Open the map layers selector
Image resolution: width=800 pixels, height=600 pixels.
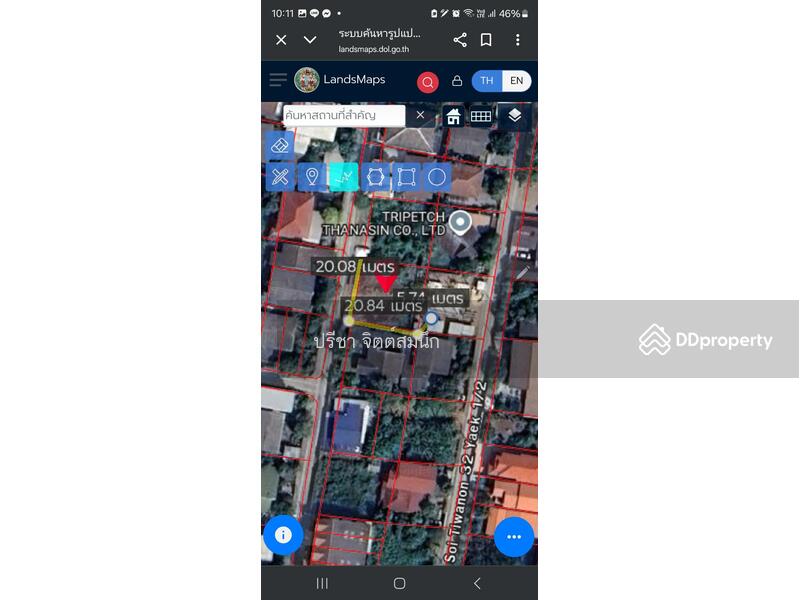(x=514, y=116)
